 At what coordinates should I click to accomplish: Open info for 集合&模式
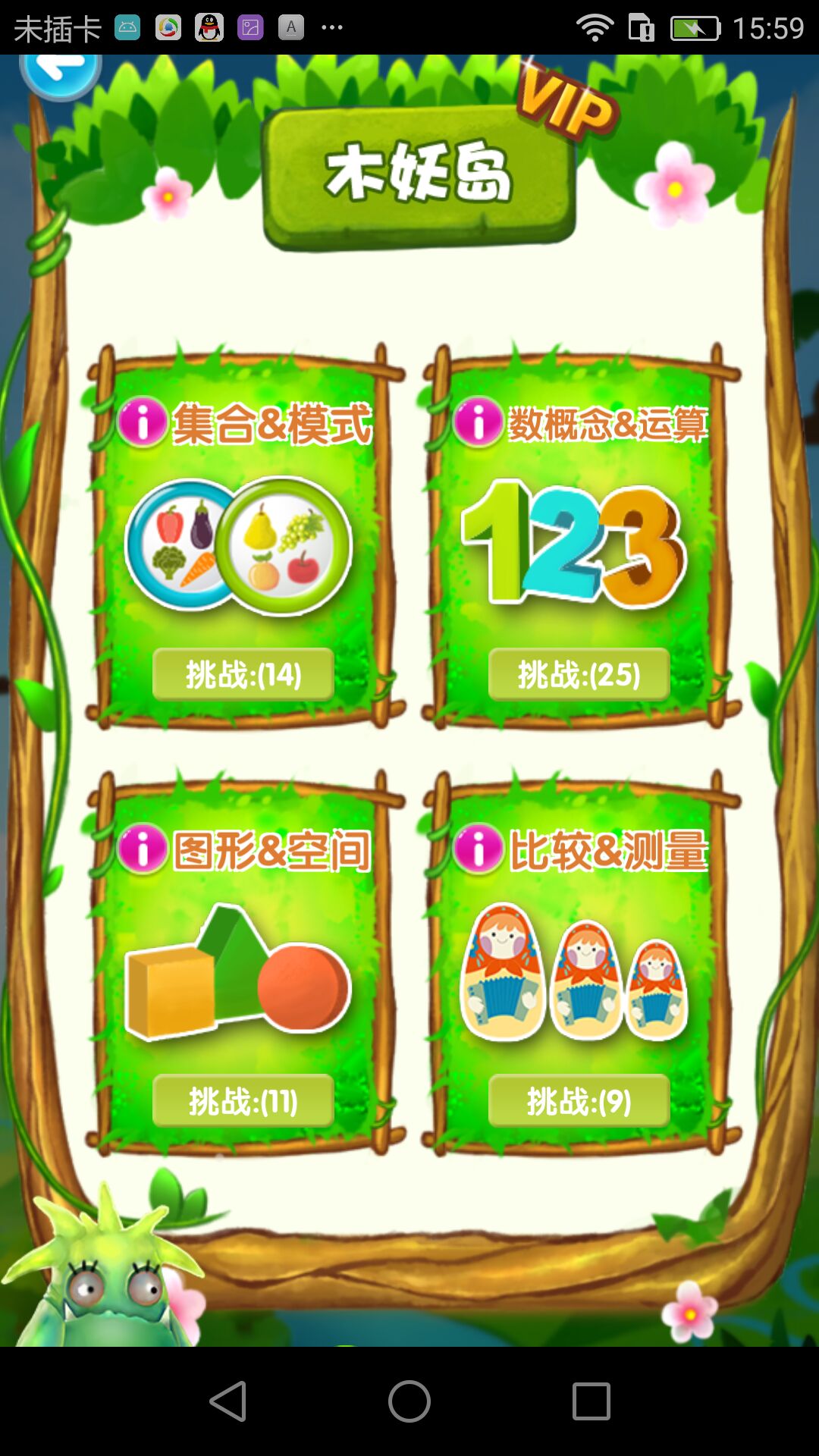click(143, 422)
